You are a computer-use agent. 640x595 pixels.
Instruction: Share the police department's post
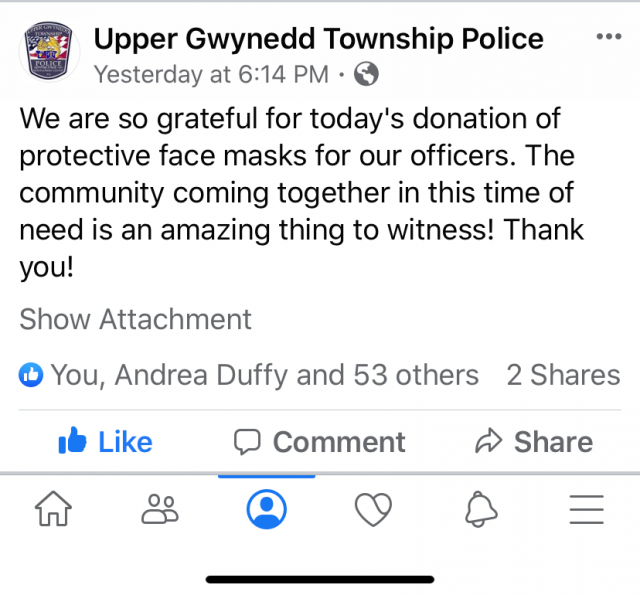pyautogui.click(x=533, y=441)
